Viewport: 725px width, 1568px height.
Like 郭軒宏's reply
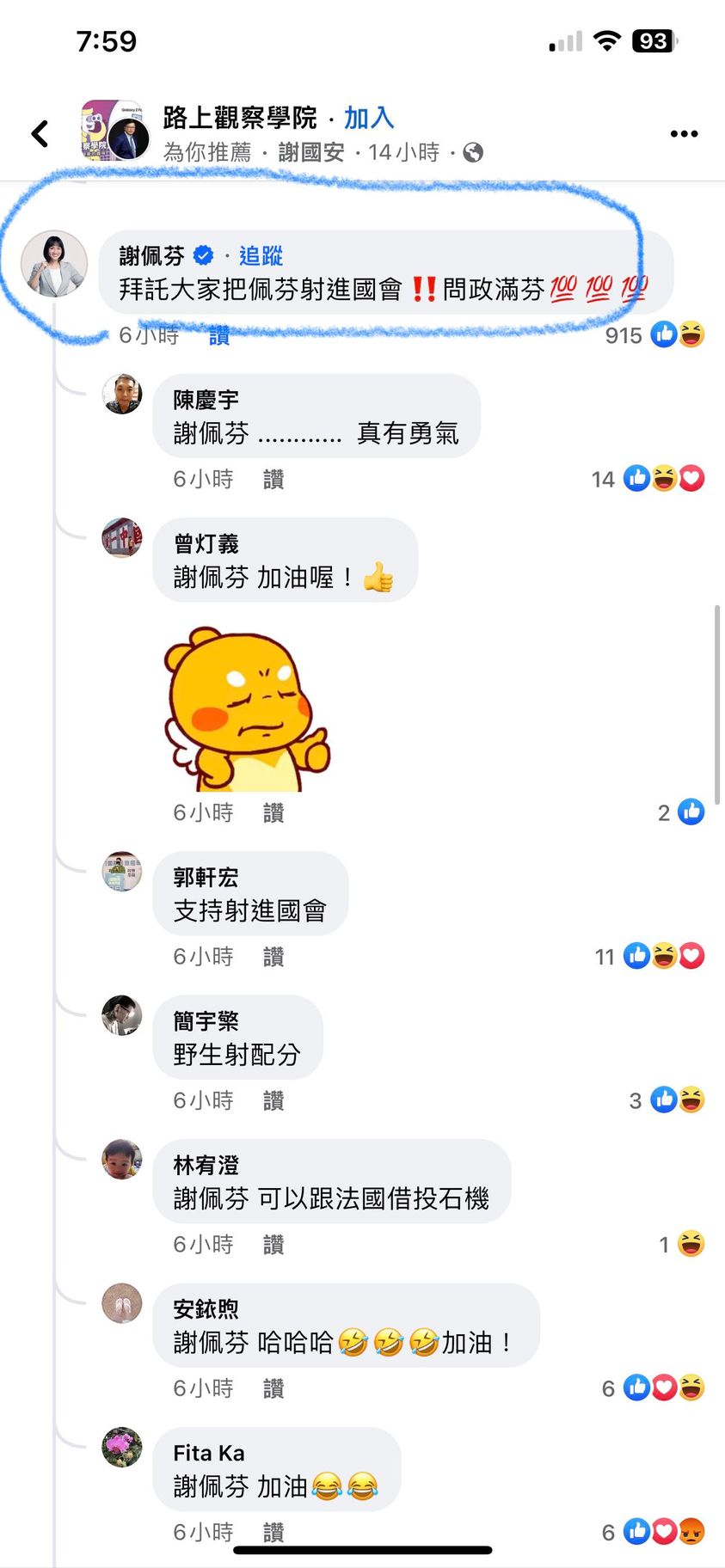pyautogui.click(x=273, y=956)
